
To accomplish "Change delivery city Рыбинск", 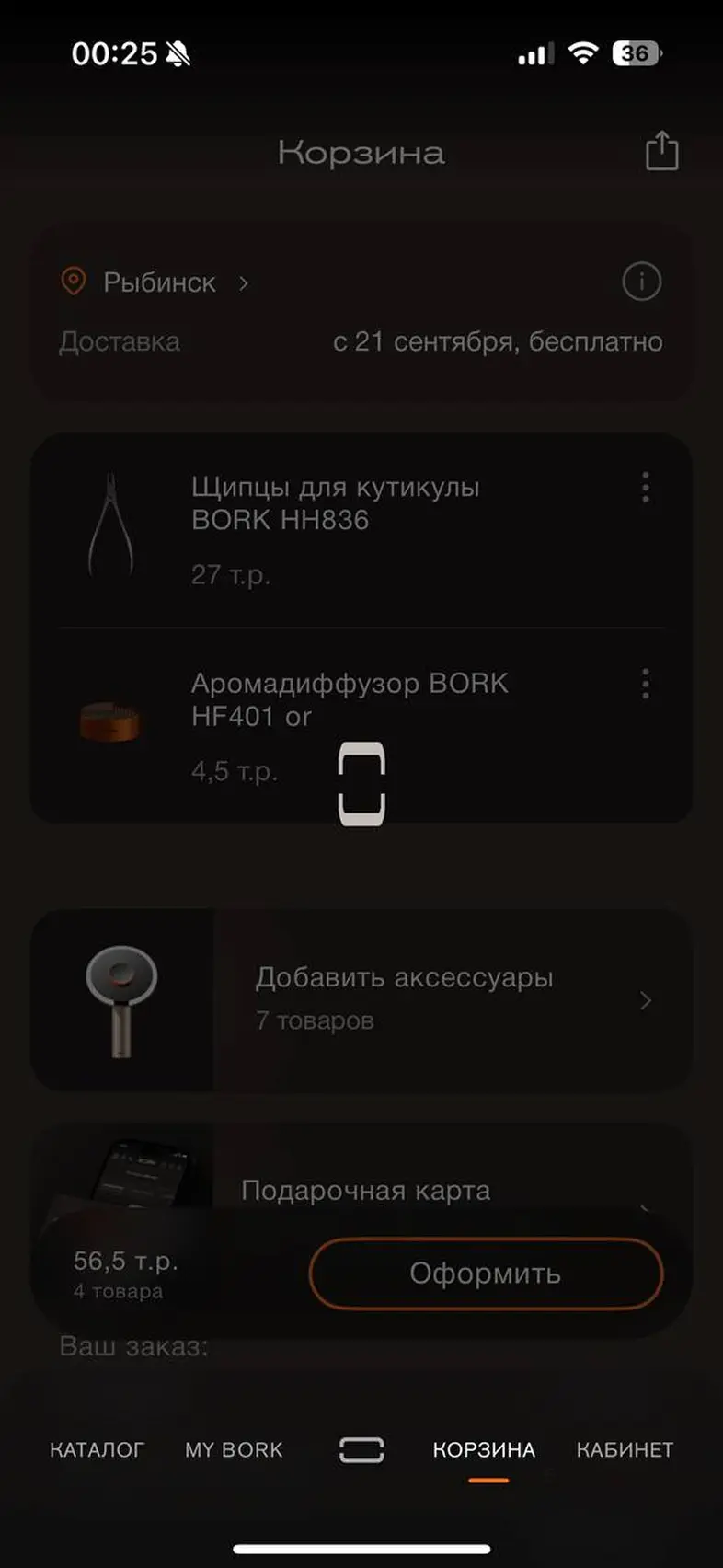I will coord(160,282).
